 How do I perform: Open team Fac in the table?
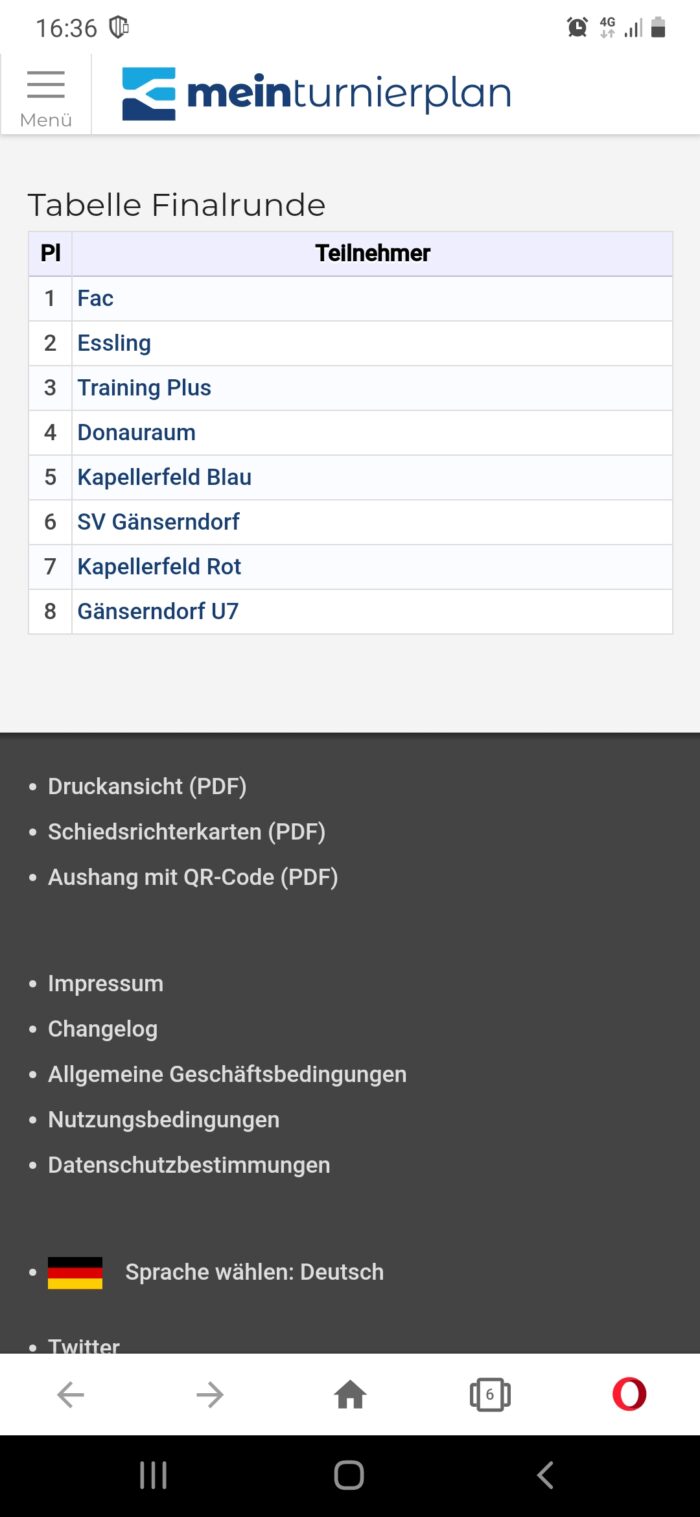coord(96,298)
